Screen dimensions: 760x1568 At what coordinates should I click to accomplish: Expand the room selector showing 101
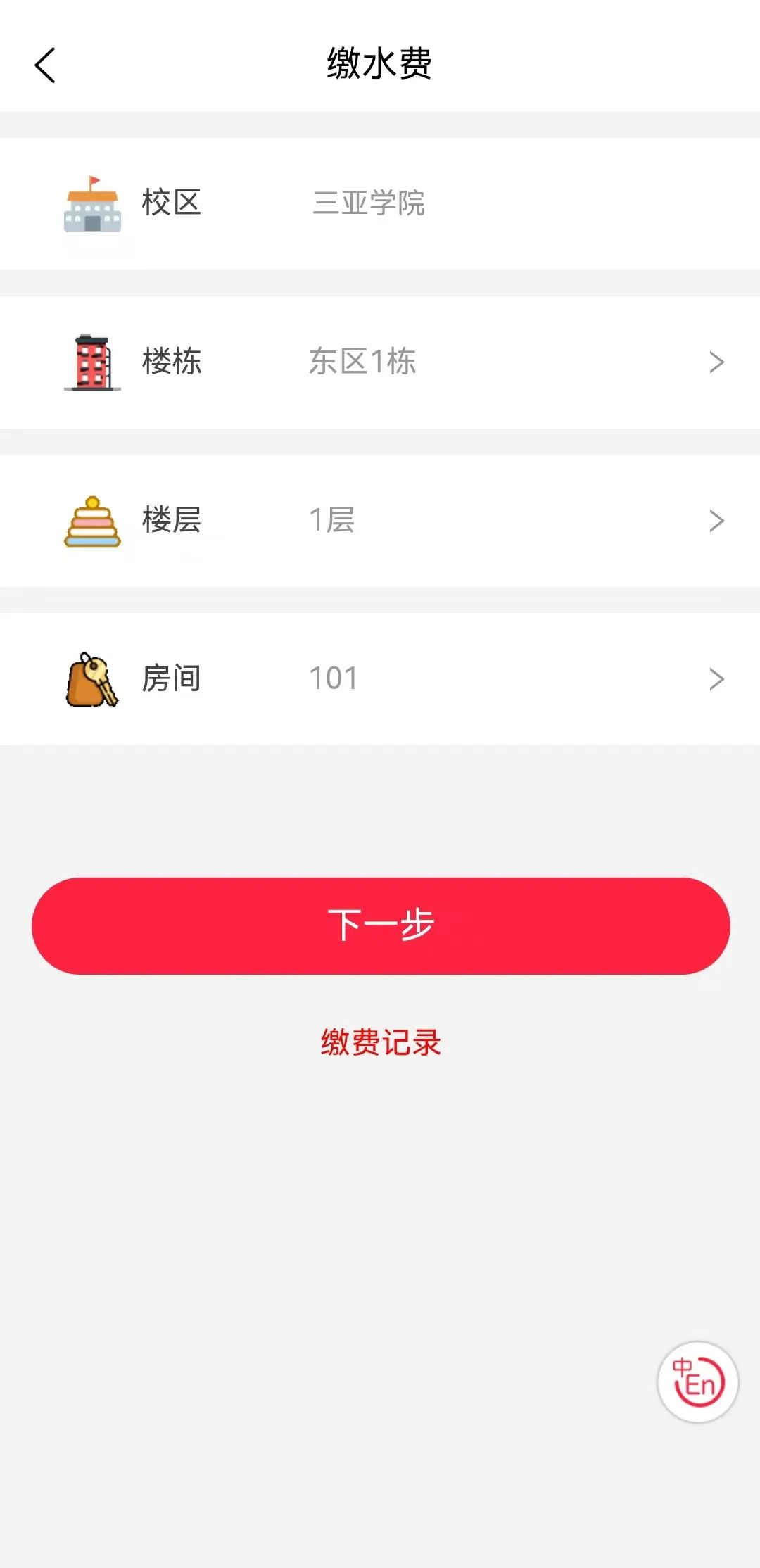(x=380, y=678)
